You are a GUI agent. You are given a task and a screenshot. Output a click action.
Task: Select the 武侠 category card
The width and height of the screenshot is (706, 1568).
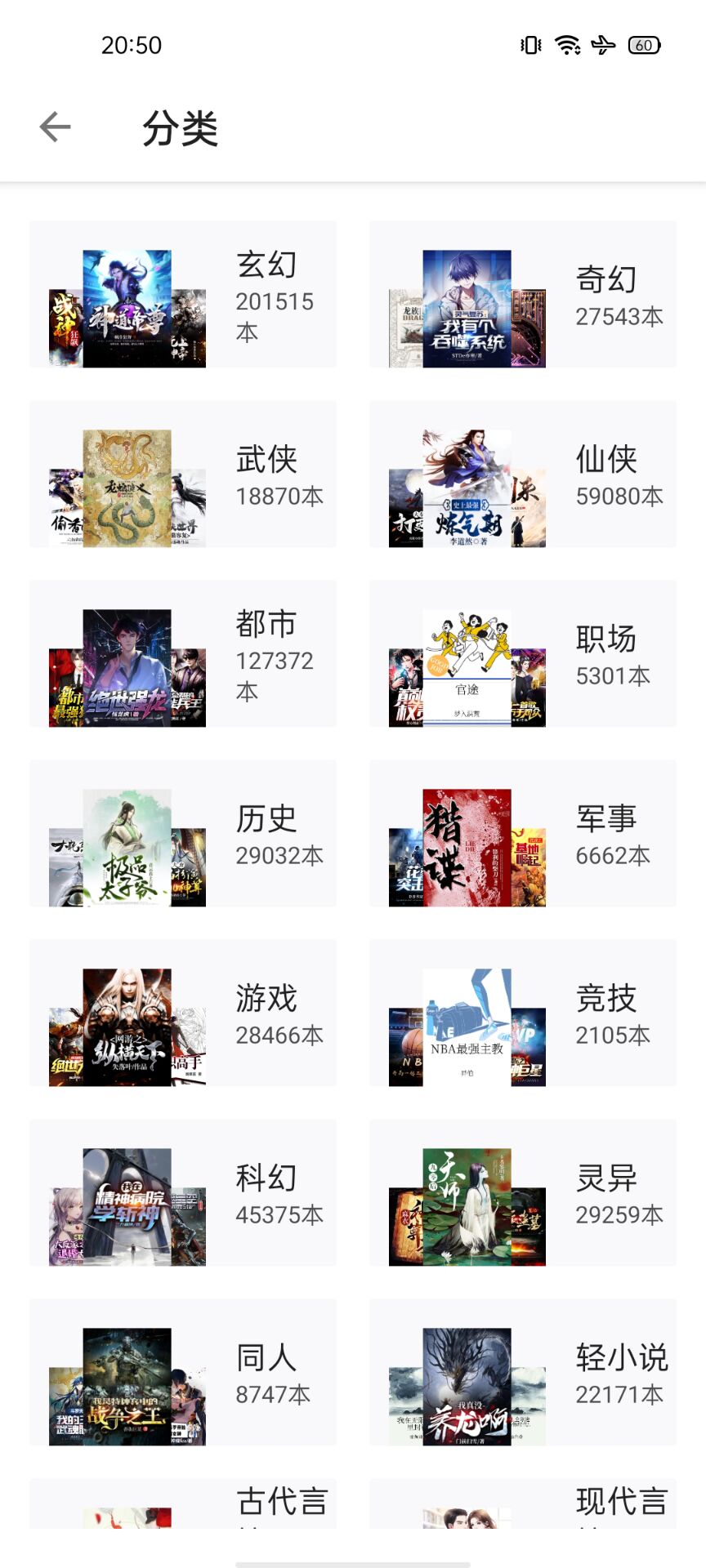(183, 474)
